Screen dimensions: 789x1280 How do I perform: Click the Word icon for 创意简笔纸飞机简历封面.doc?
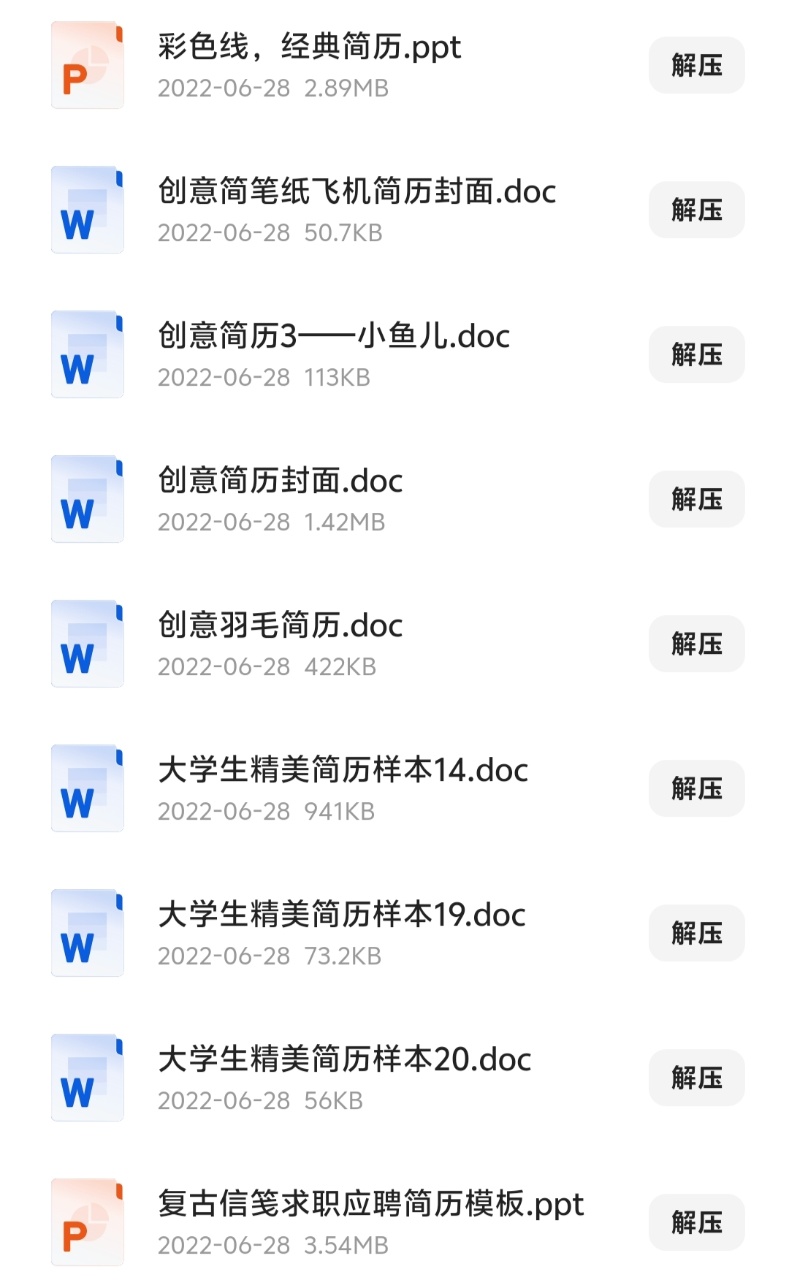point(86,209)
